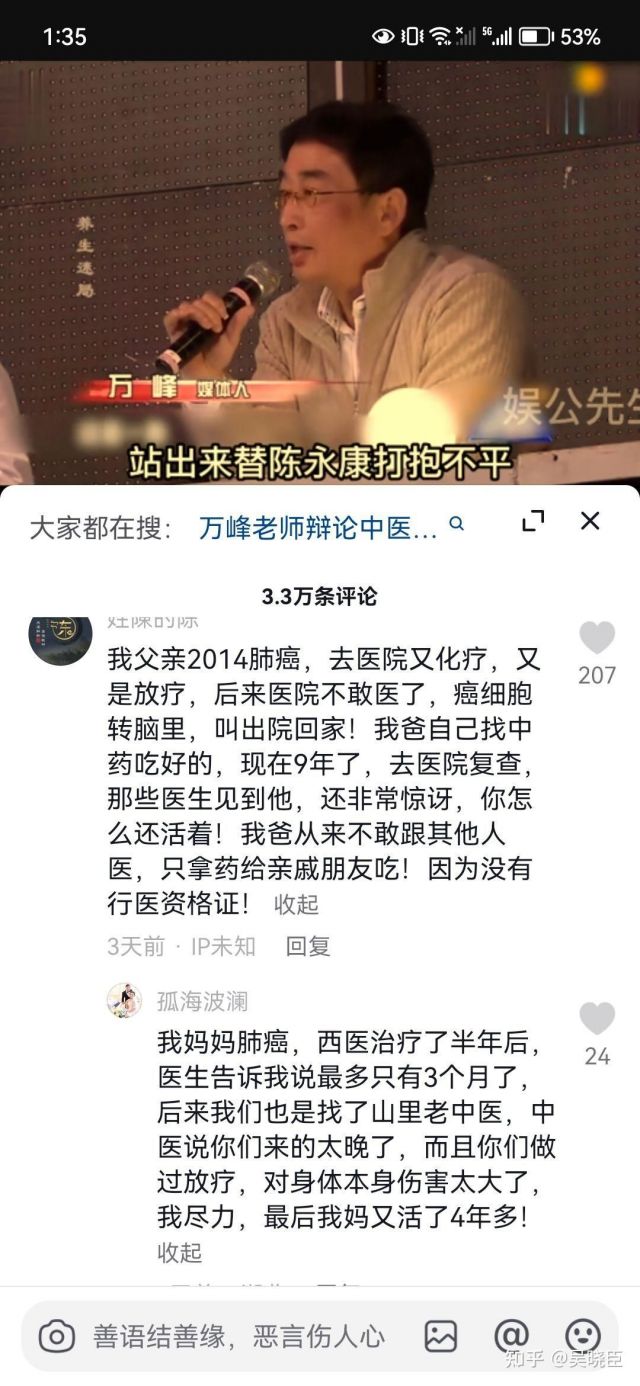Type a comment in 善语结善缘 field
640x1386 pixels.
240,1336
